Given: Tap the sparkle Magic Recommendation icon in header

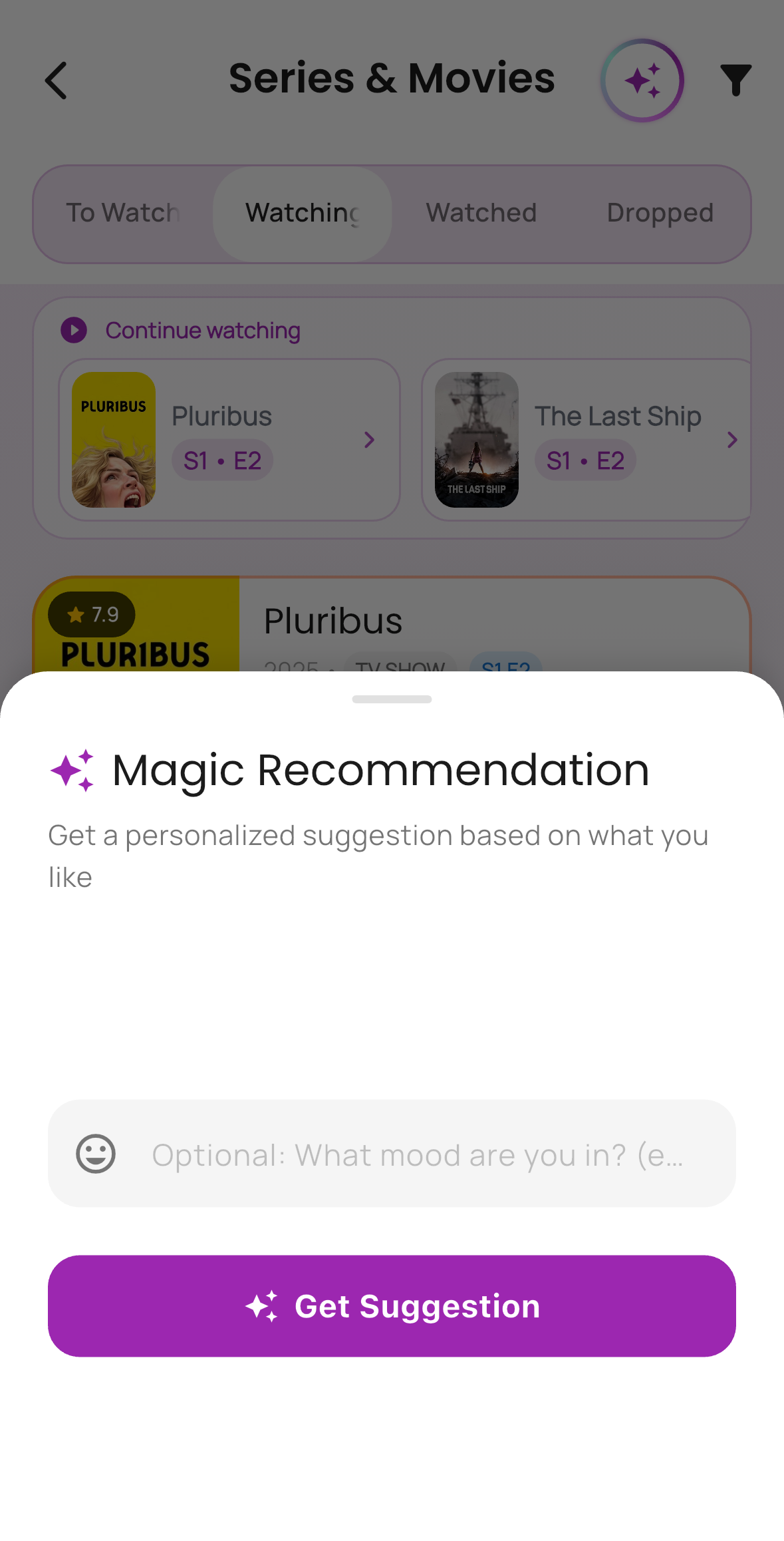Looking at the screenshot, I should click(641, 79).
